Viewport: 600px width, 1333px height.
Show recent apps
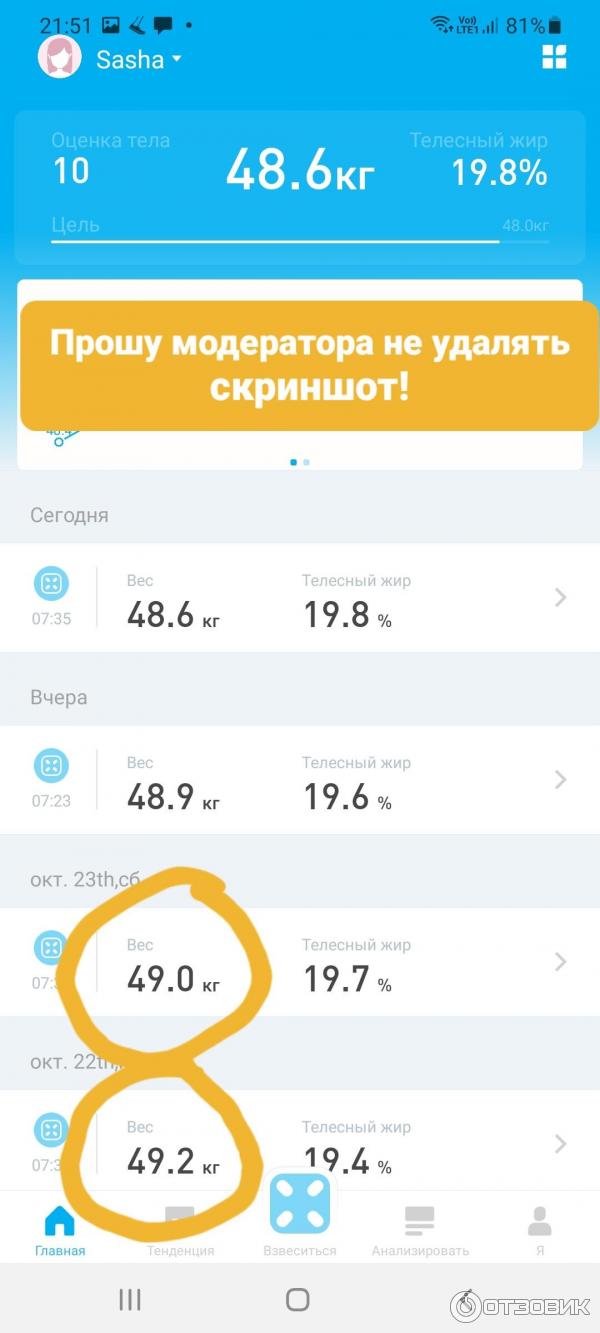point(130,1299)
